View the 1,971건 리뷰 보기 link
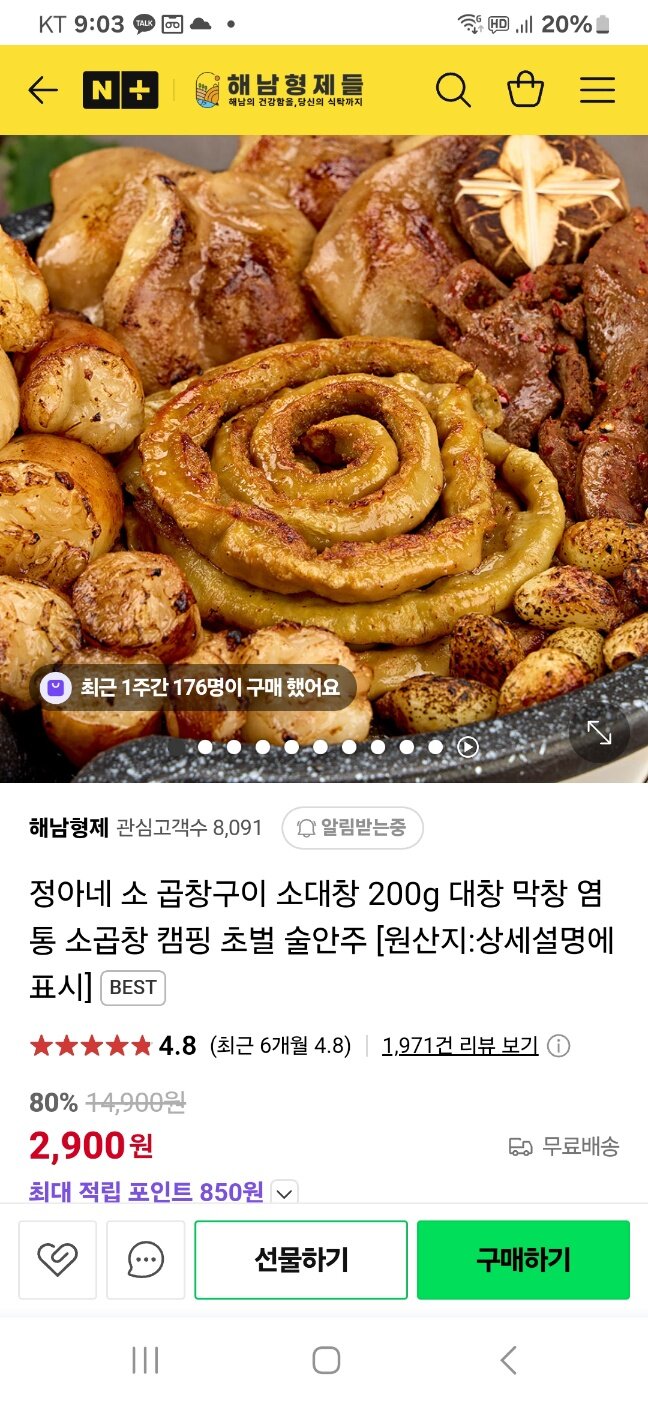This screenshot has height=1404, width=648. coord(460,1046)
